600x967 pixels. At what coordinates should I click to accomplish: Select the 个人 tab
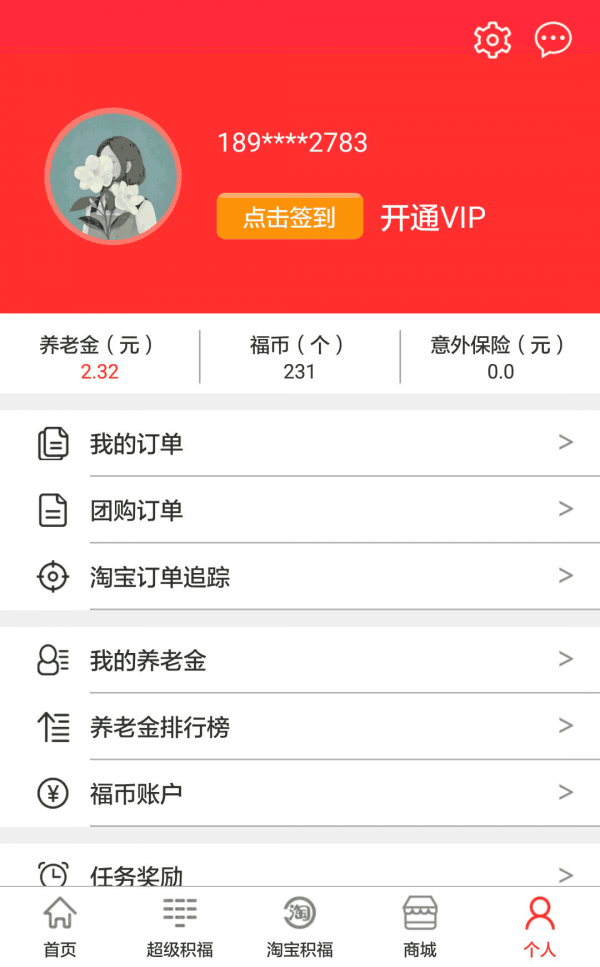[540, 926]
